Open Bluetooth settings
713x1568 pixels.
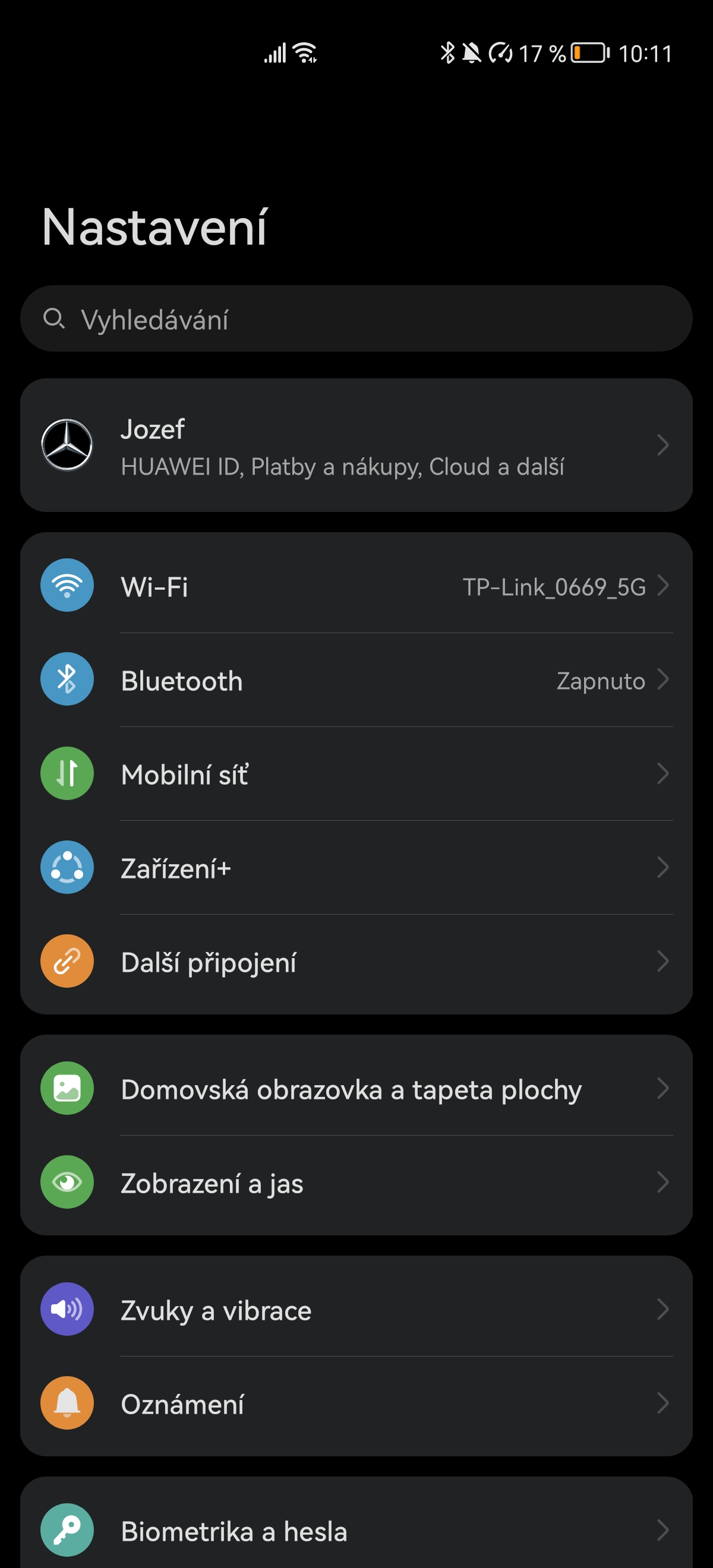click(x=356, y=680)
